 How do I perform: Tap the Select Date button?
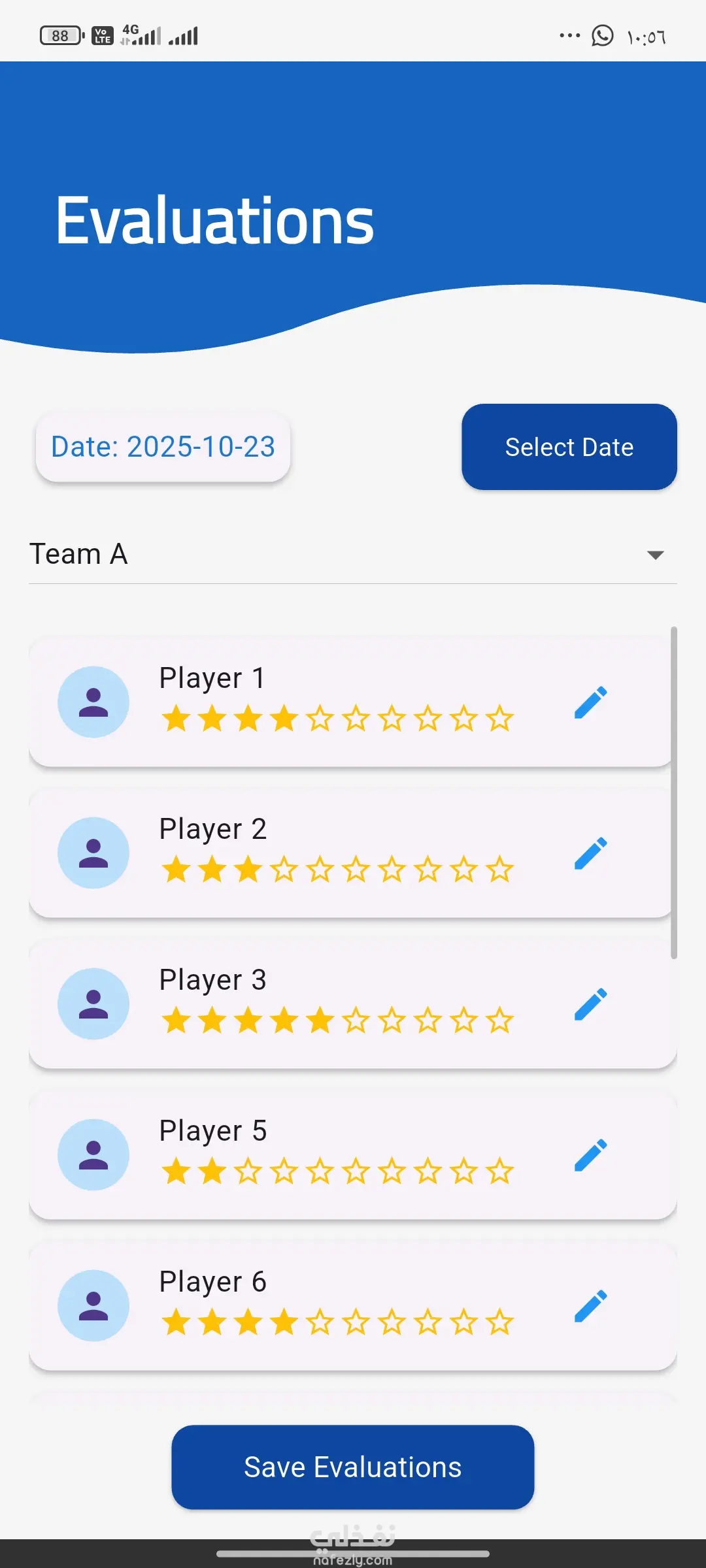[569, 447]
